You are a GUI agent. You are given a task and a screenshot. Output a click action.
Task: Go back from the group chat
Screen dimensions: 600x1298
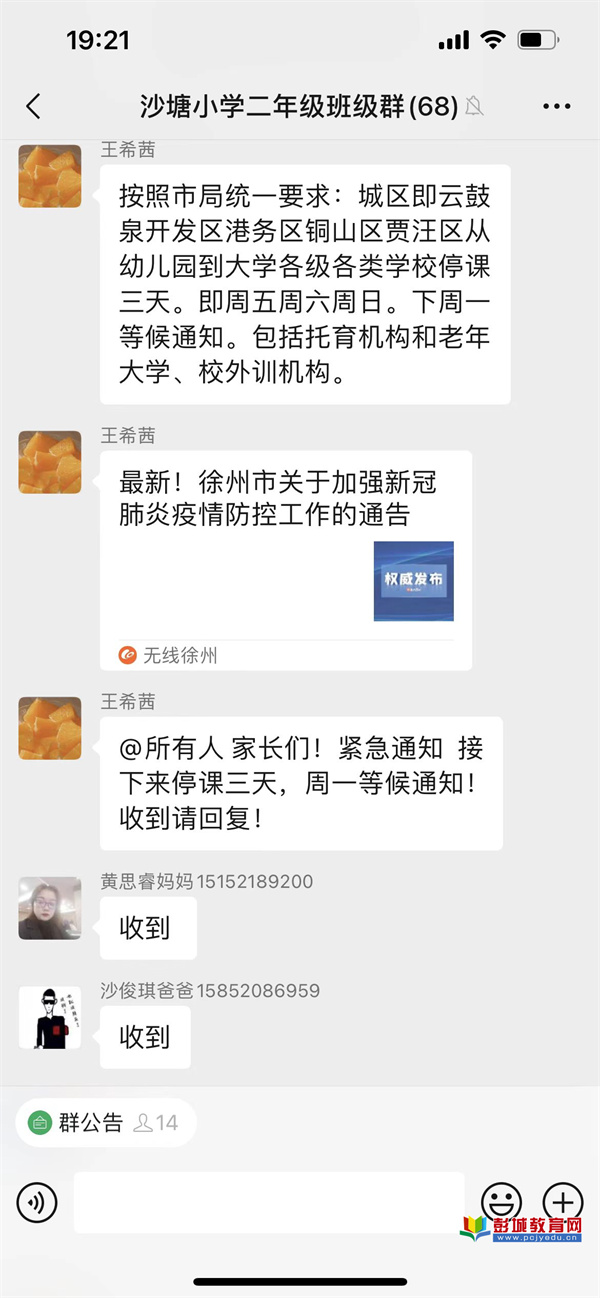[x=33, y=106]
